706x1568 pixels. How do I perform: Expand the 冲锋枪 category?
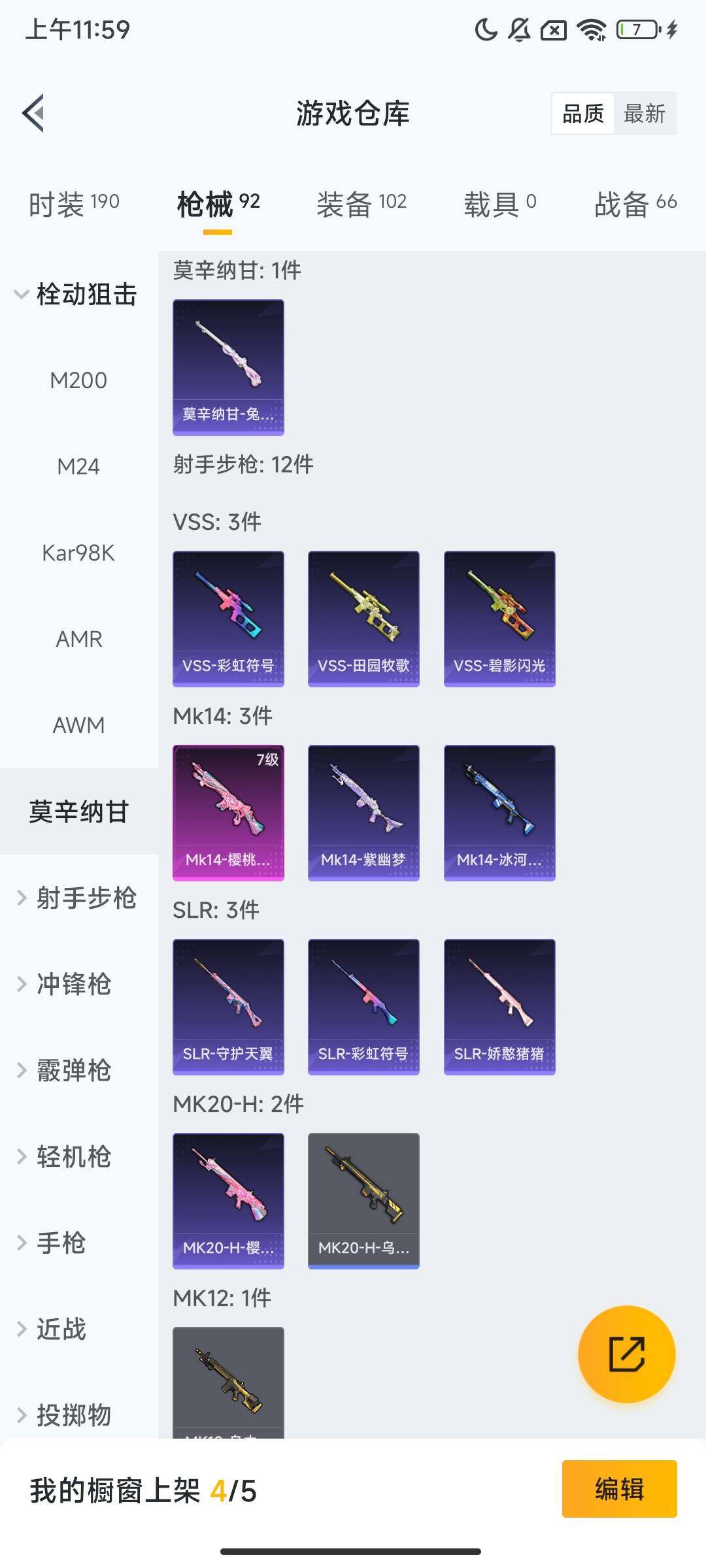point(76,985)
